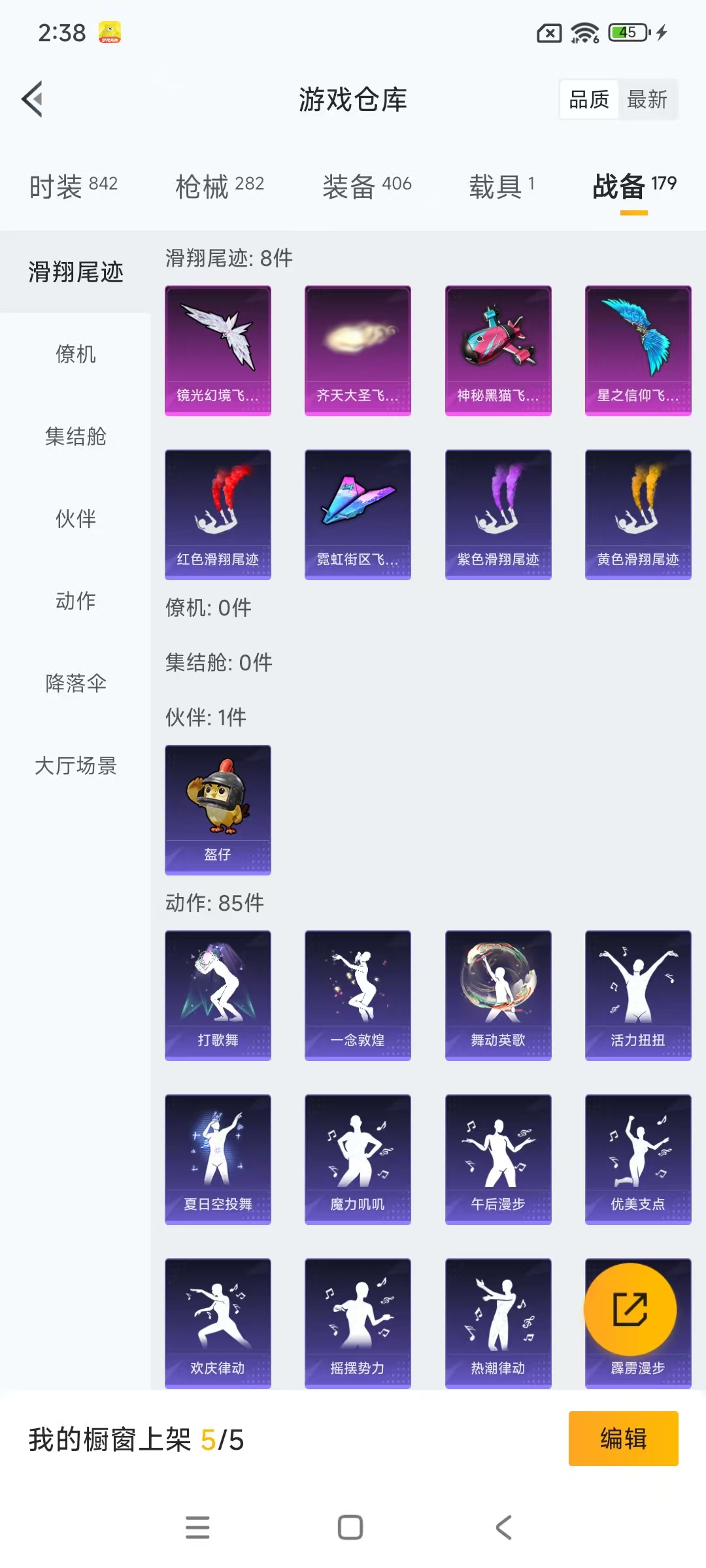Select the 滑翔尾迹 category in sidebar

(76, 272)
